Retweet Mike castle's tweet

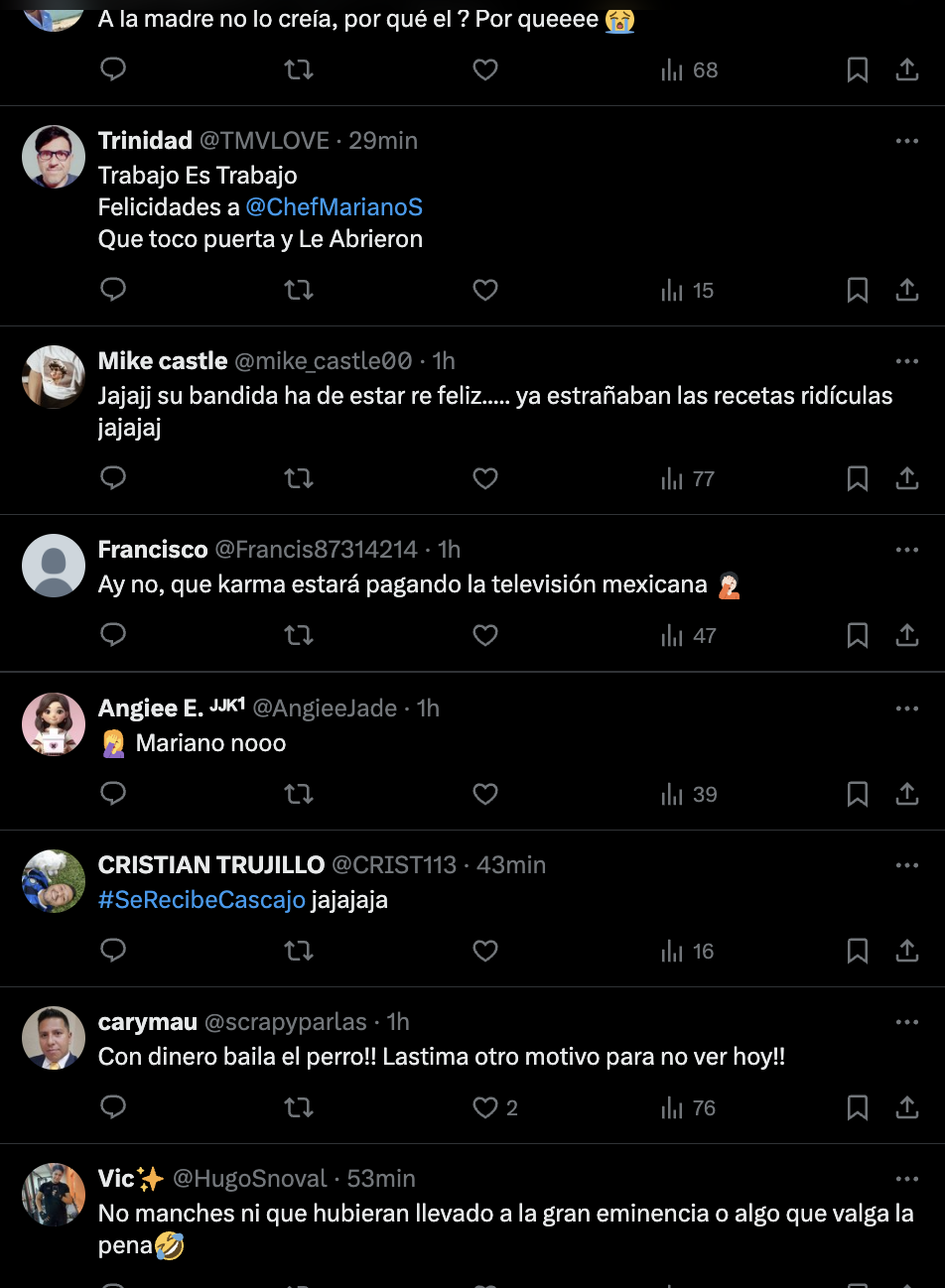pyautogui.click(x=299, y=478)
